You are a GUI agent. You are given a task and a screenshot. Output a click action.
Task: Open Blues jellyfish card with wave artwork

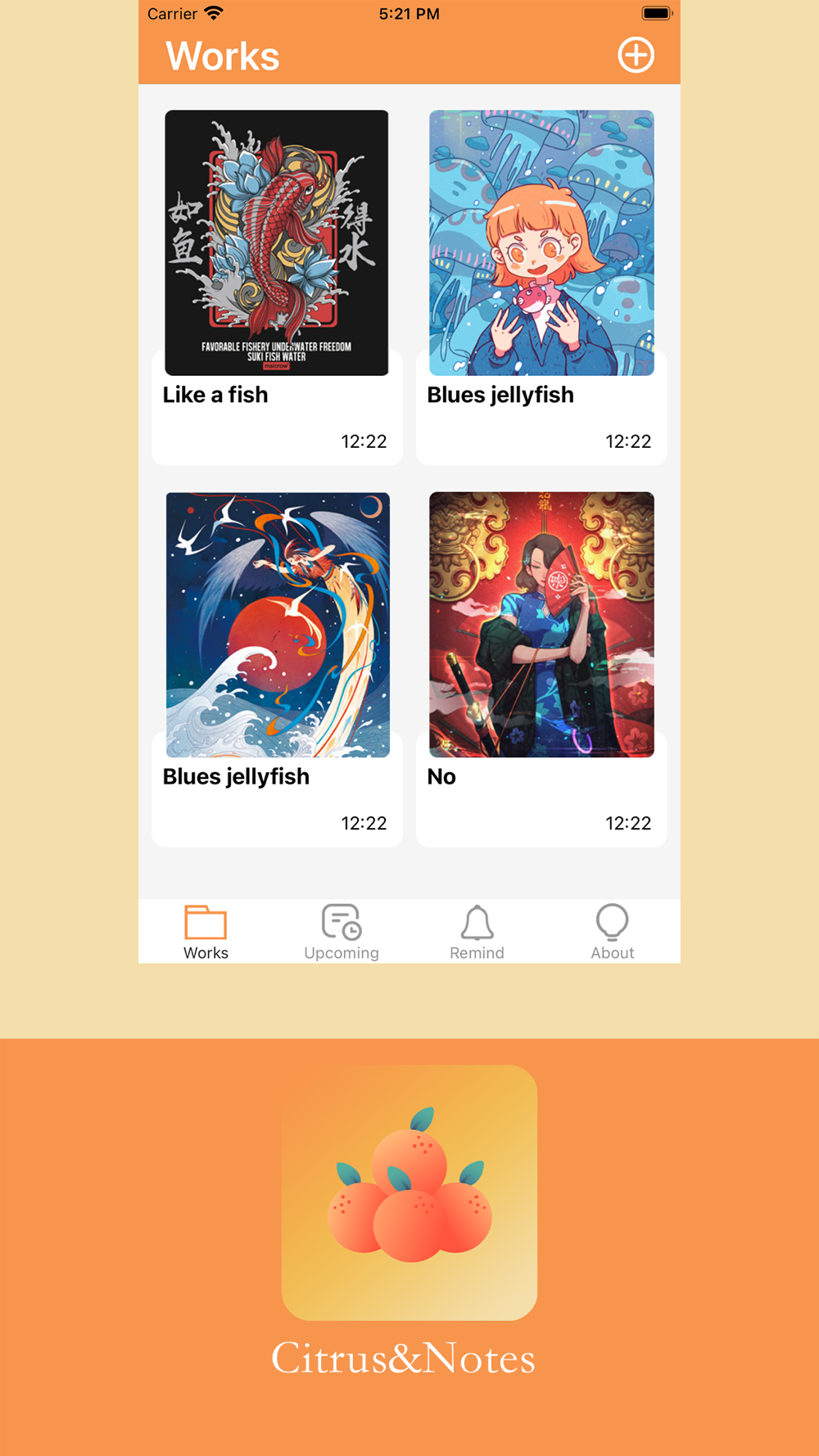(277, 669)
